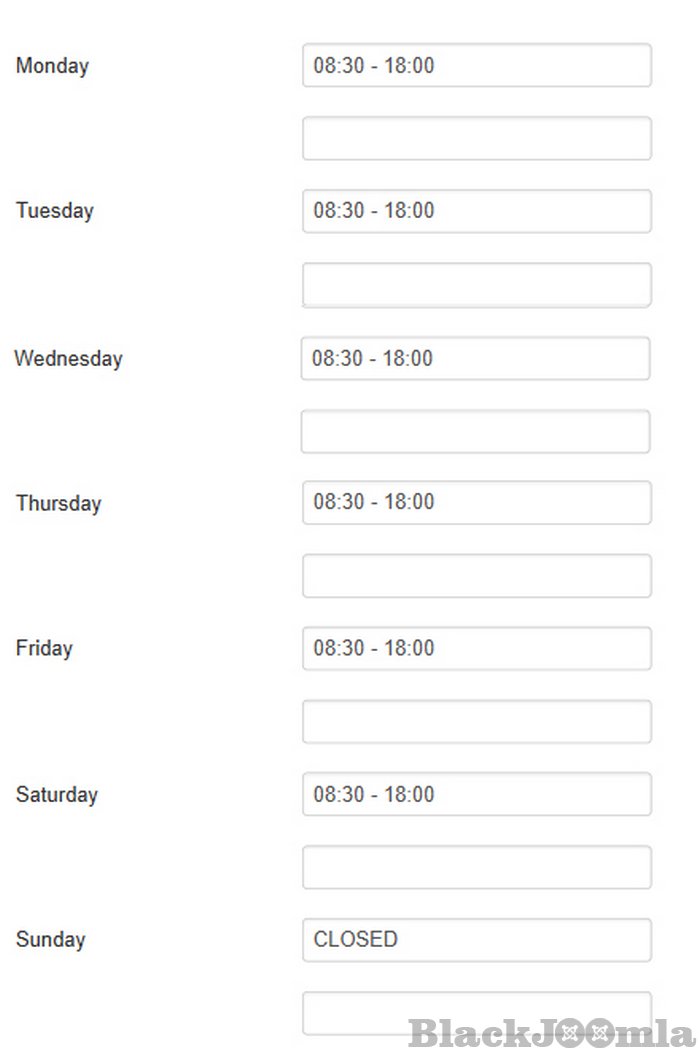Edit Saturday's opening hours field
Viewport: 700px width, 1053px height.
[x=477, y=794]
